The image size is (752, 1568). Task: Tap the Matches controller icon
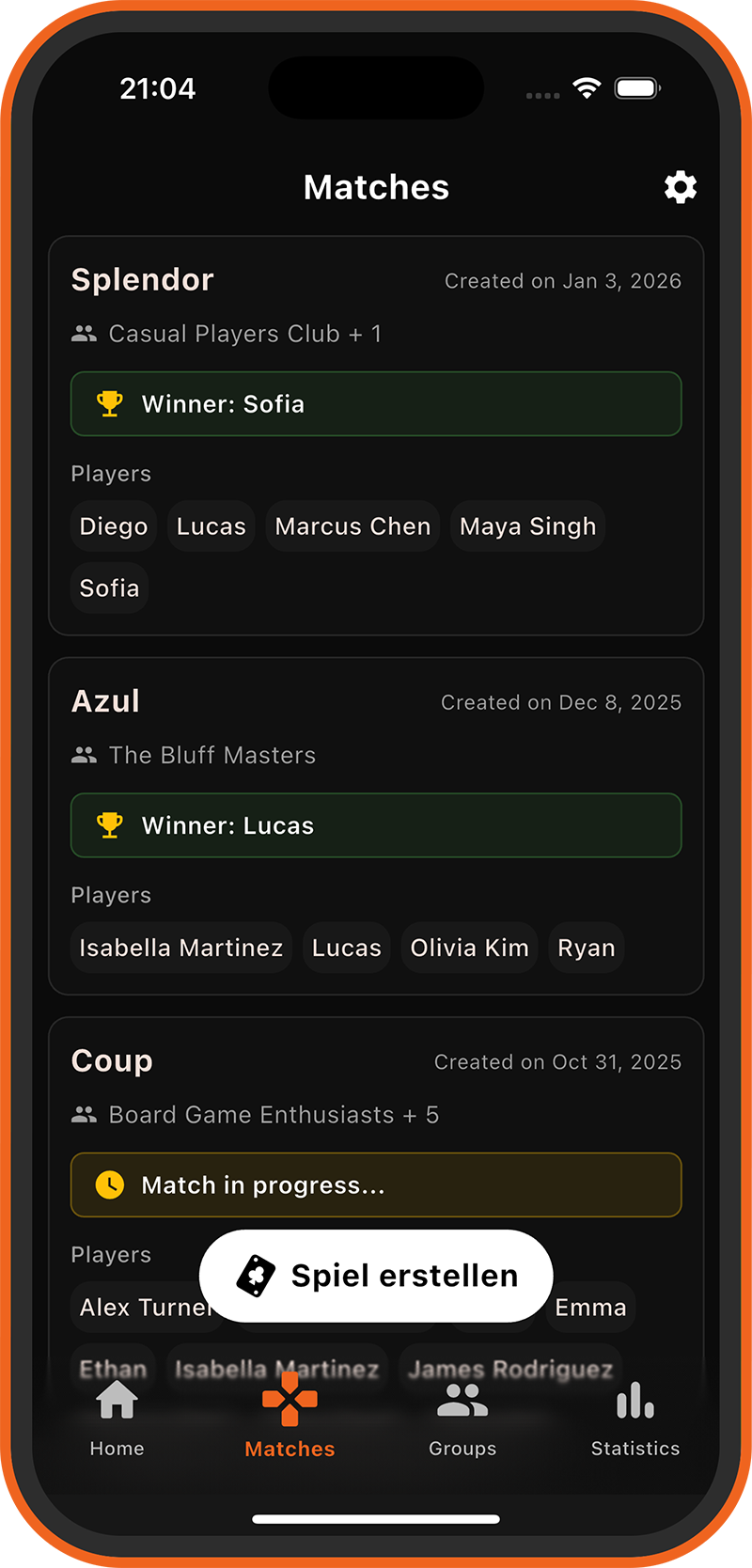290,1400
